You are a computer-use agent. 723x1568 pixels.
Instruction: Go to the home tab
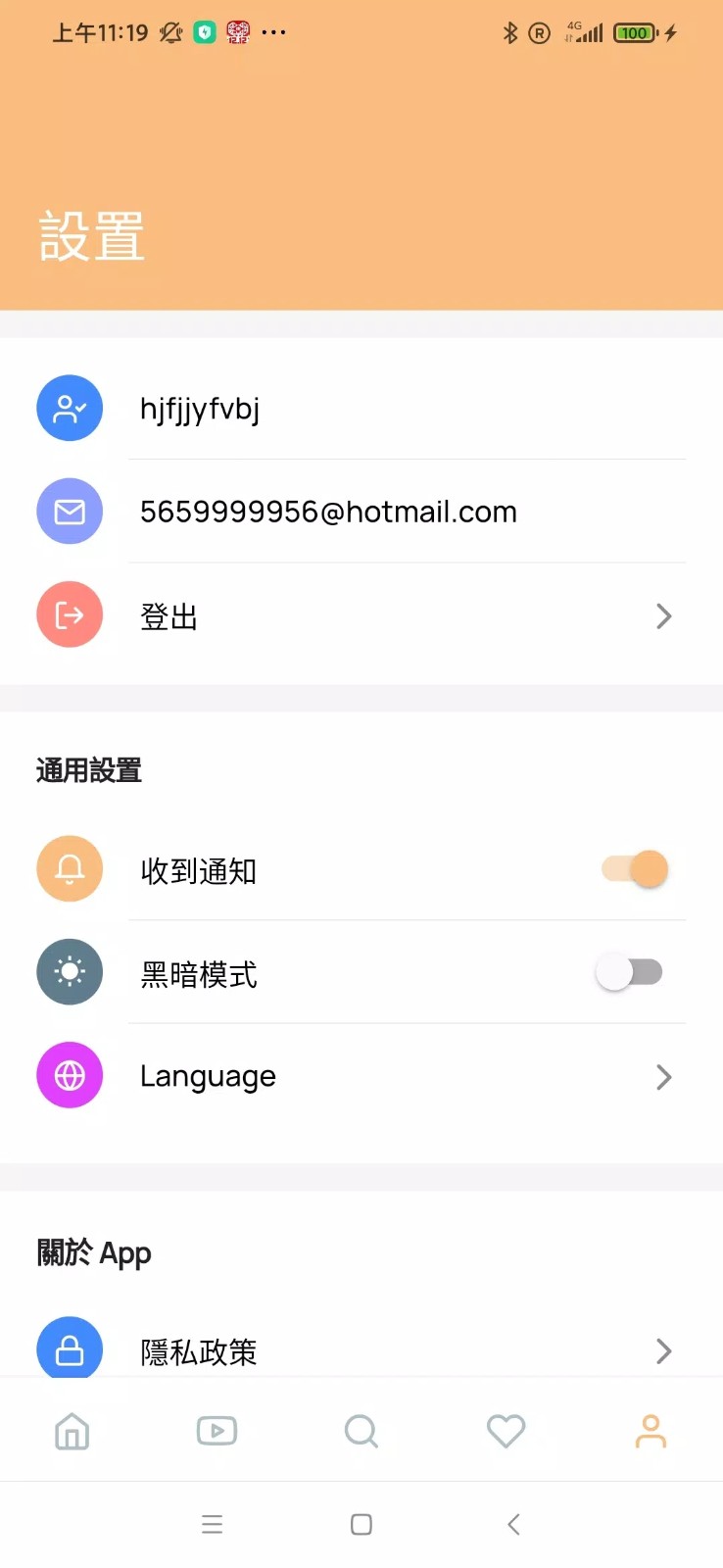coord(72,1432)
